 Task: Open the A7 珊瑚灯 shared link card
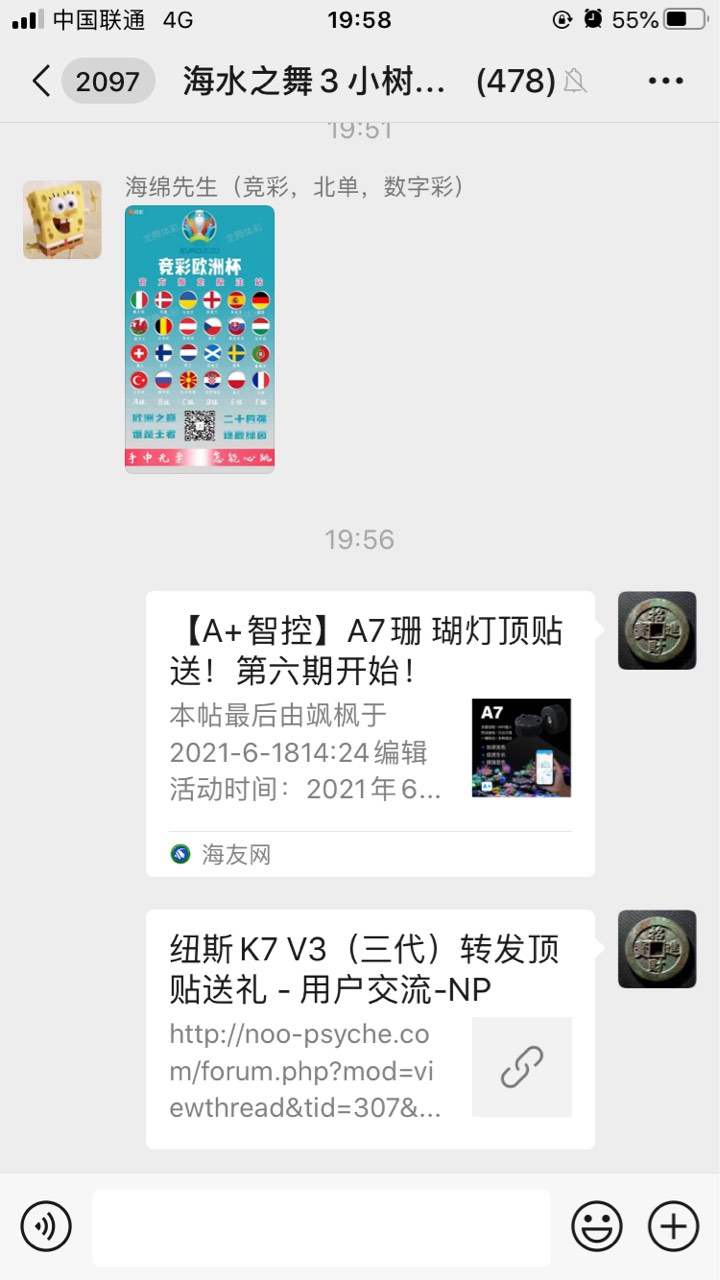coord(370,733)
